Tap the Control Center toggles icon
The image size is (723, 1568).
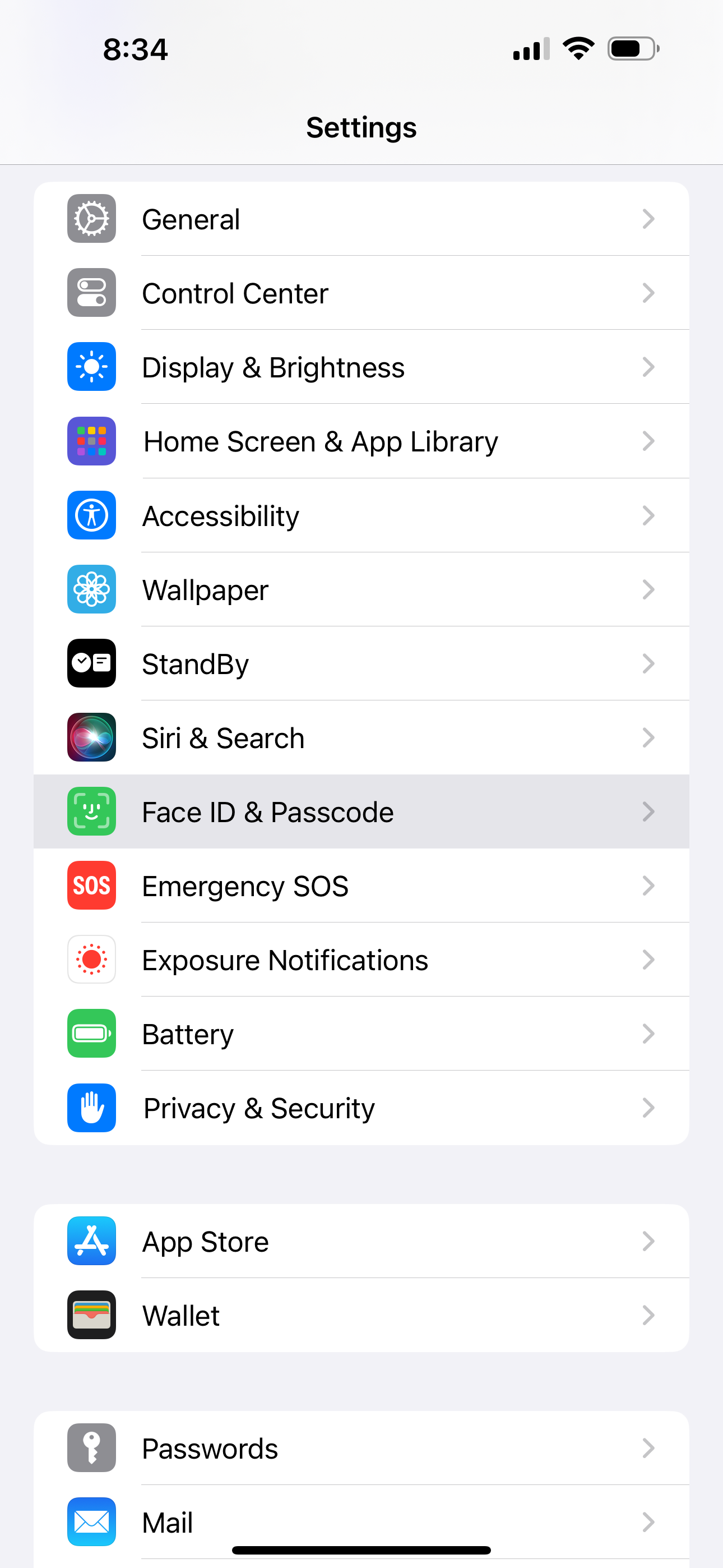point(91,293)
